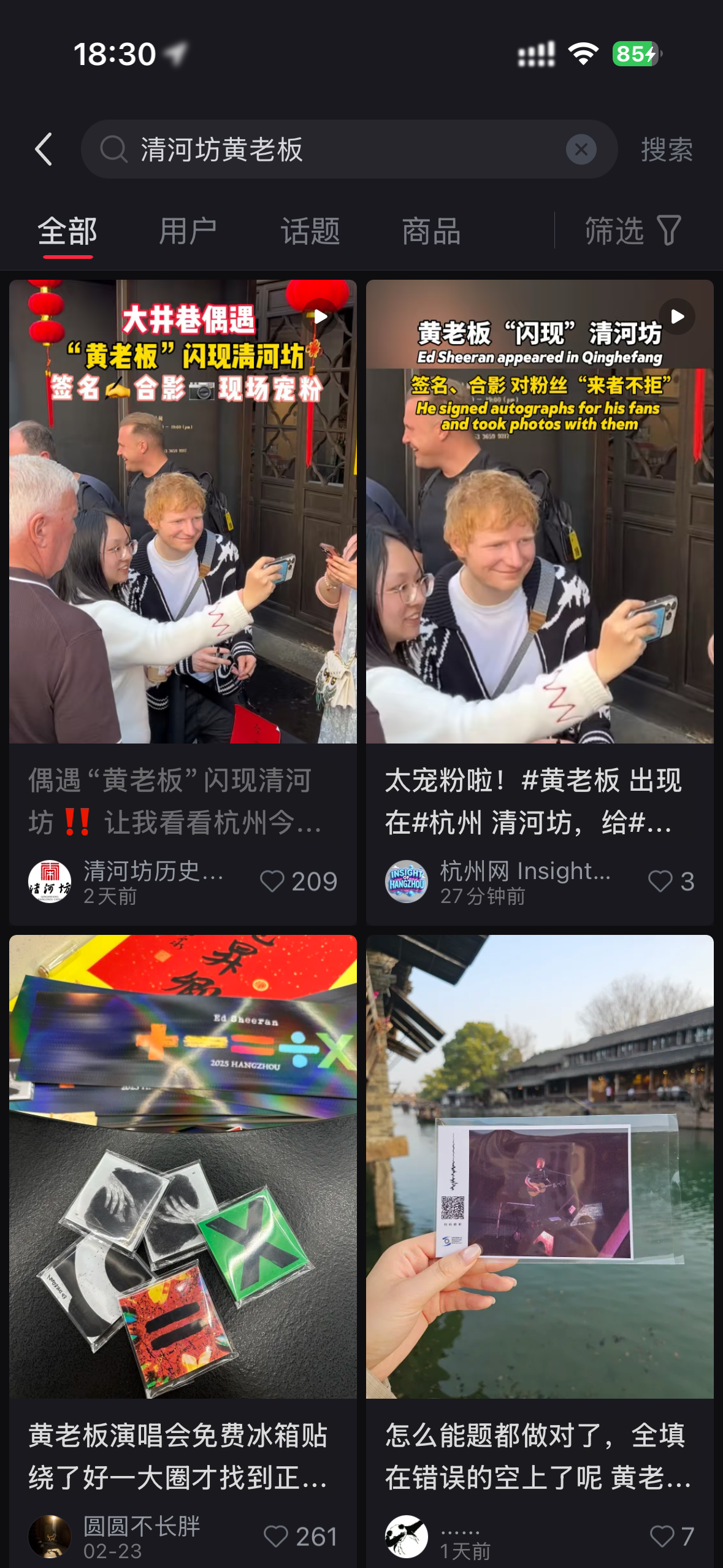Like the post by 清河坊历史…

click(x=273, y=882)
